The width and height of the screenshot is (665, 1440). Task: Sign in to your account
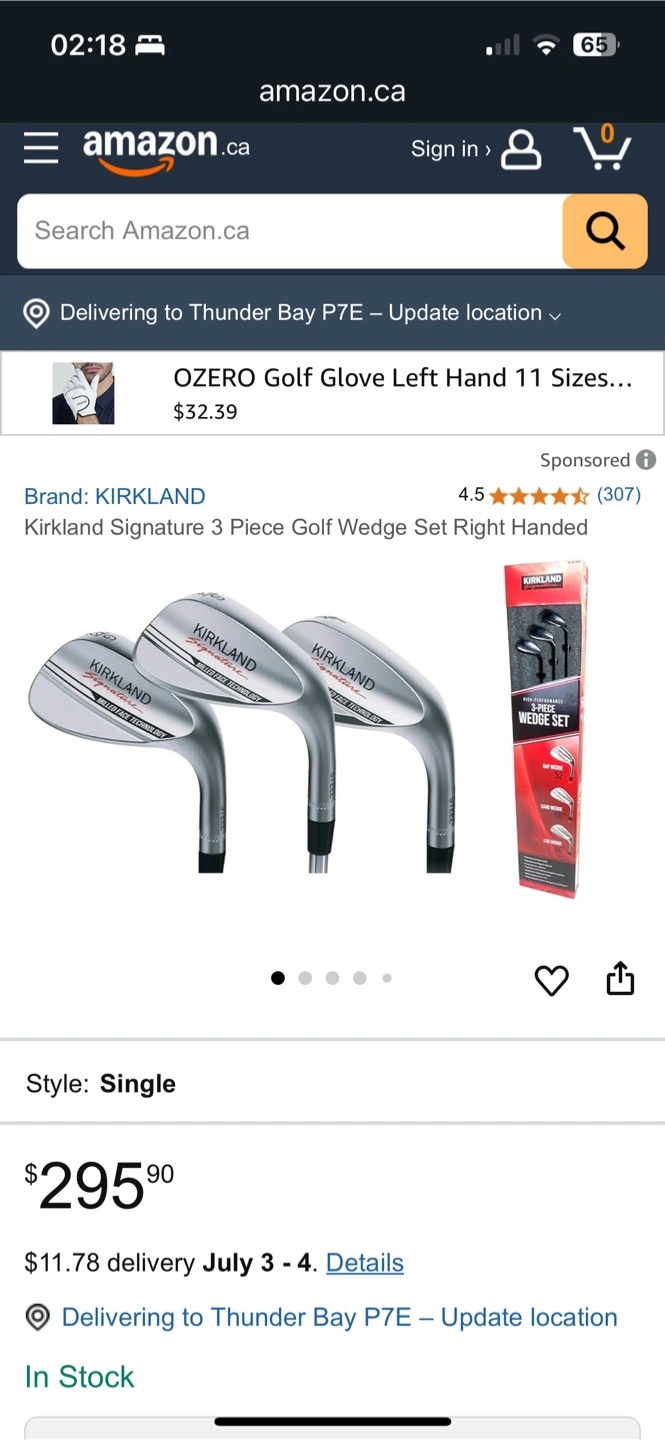point(475,149)
